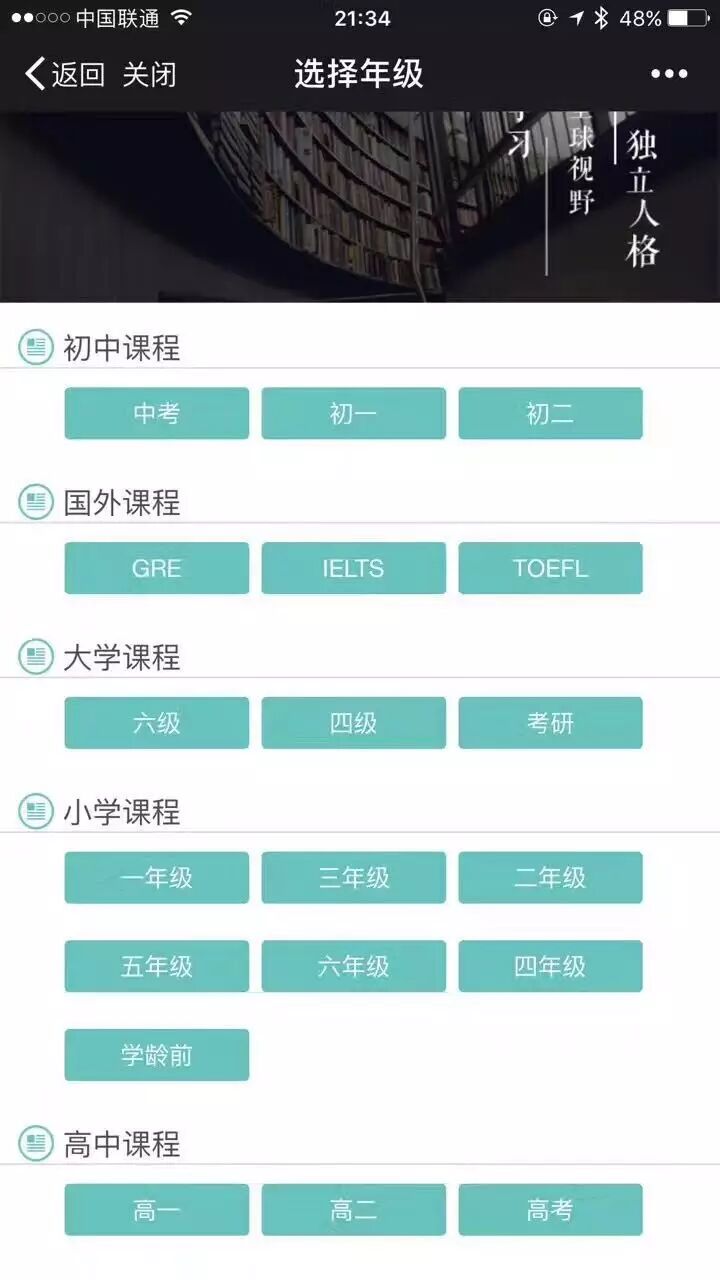Select the GRE course

[157, 568]
